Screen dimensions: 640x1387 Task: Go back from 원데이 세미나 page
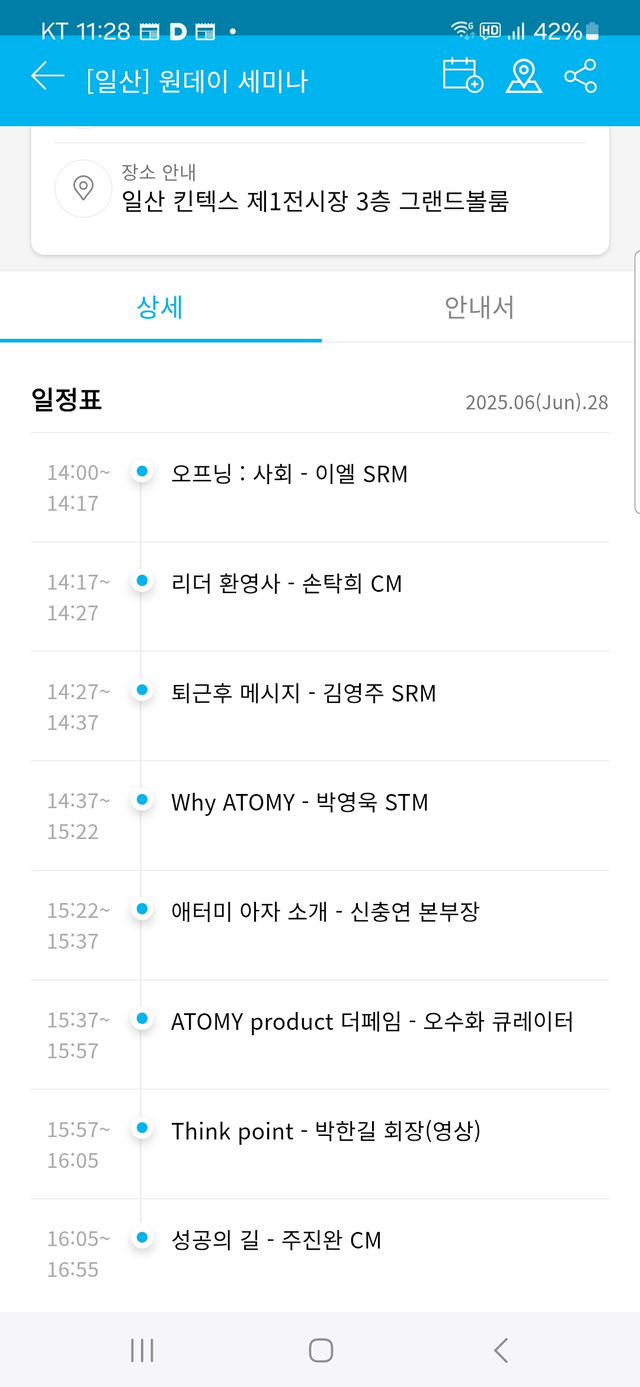pos(47,77)
